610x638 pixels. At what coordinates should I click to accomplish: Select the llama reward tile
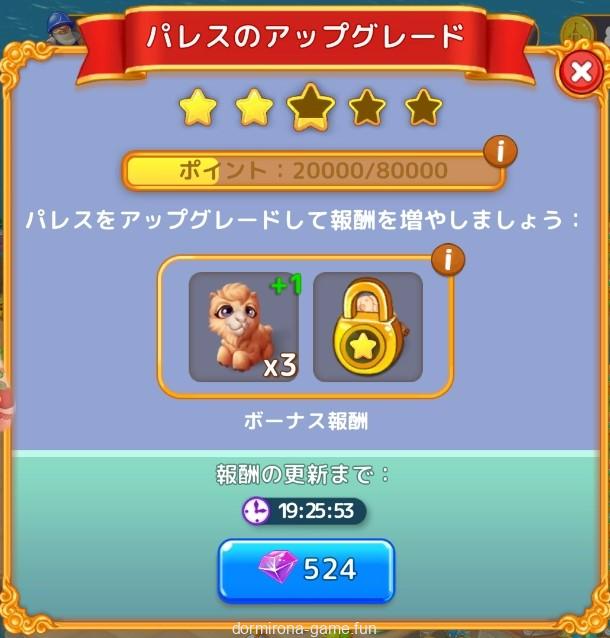coord(244,327)
